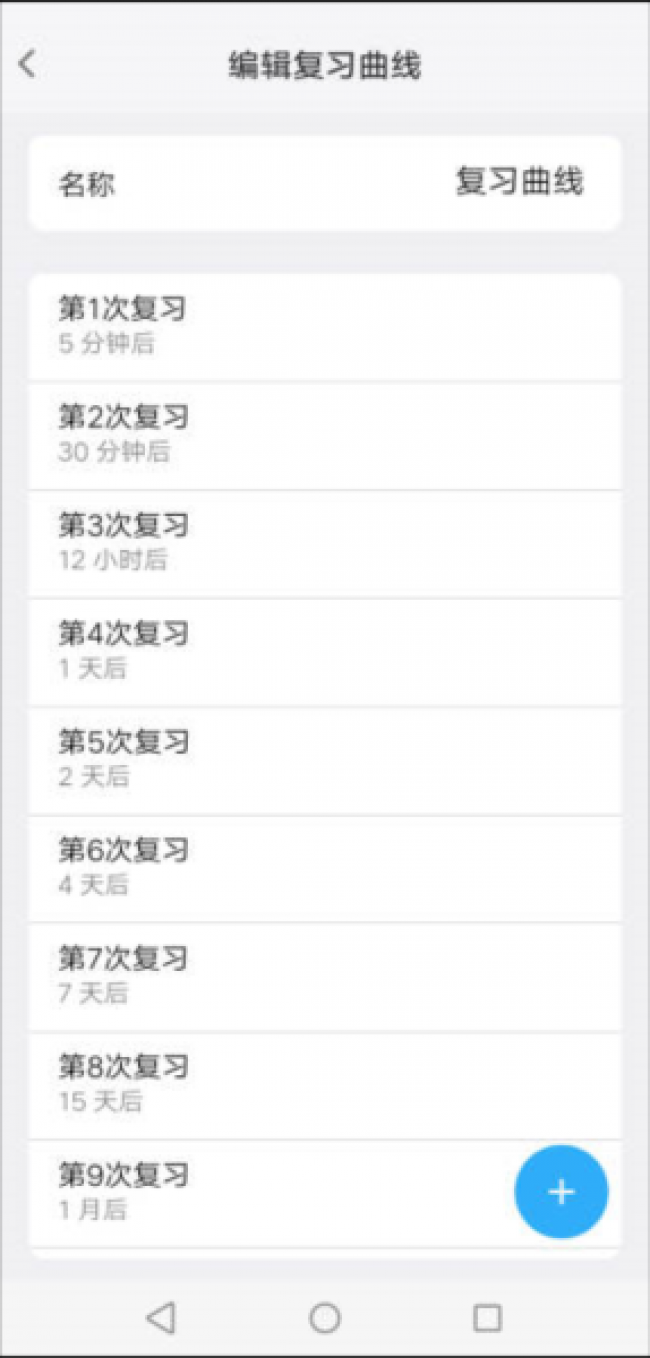Viewport: 650px width, 1358px height.
Task: Open 第4次复习 set to 1 天后
Action: pos(325,653)
